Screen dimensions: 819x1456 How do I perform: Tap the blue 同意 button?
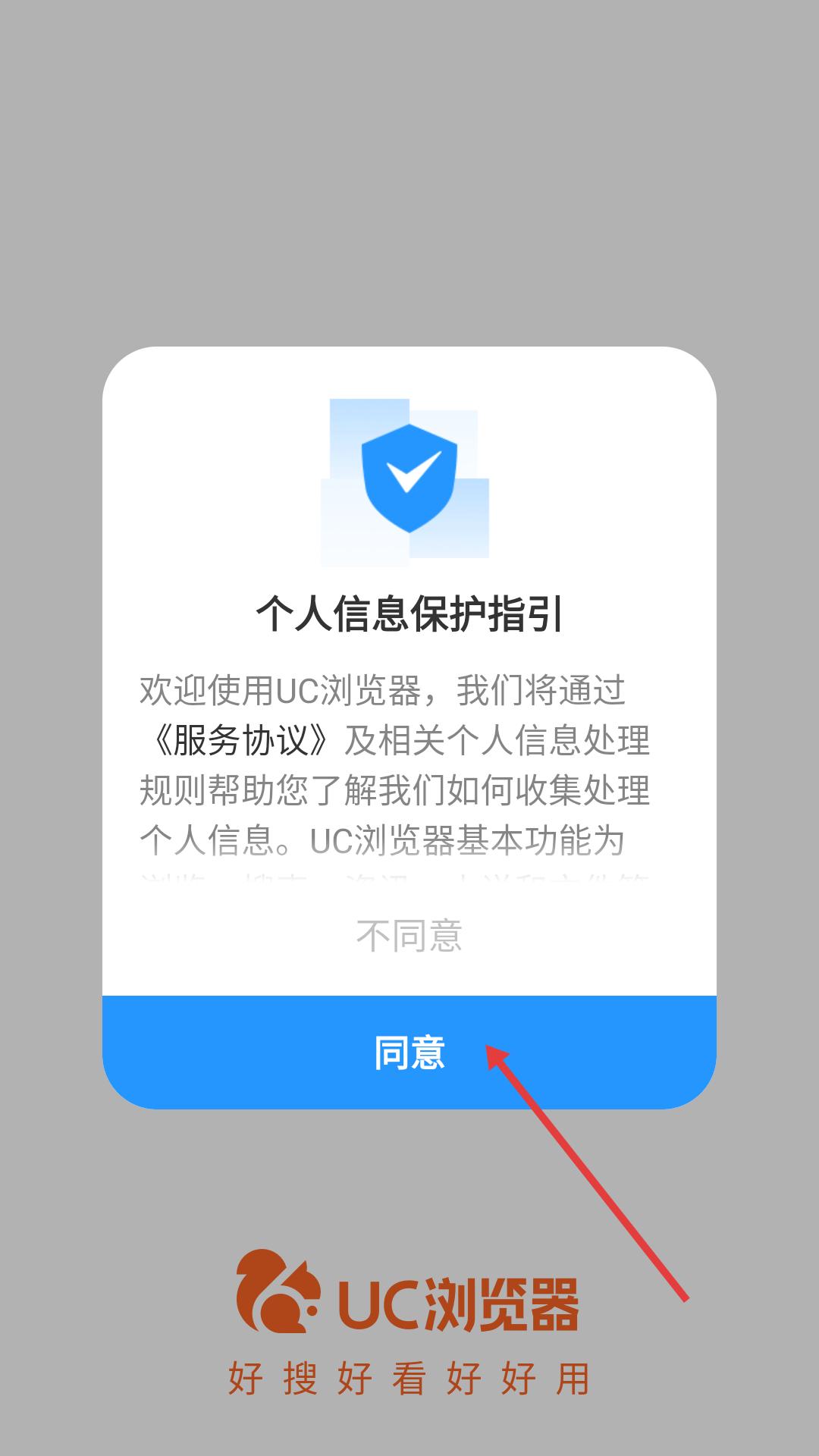(x=409, y=1053)
